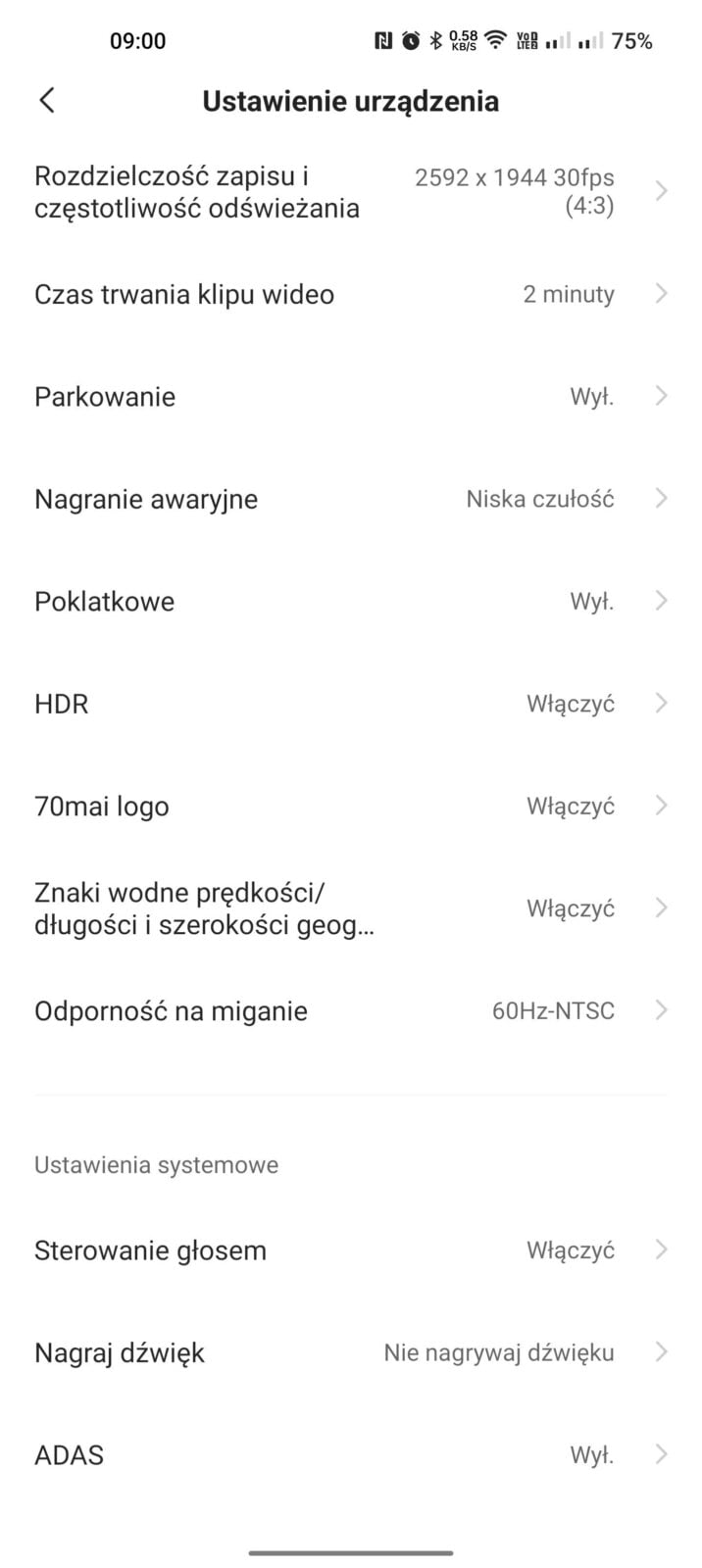Change Czas trwania klipu wideo

(x=350, y=294)
